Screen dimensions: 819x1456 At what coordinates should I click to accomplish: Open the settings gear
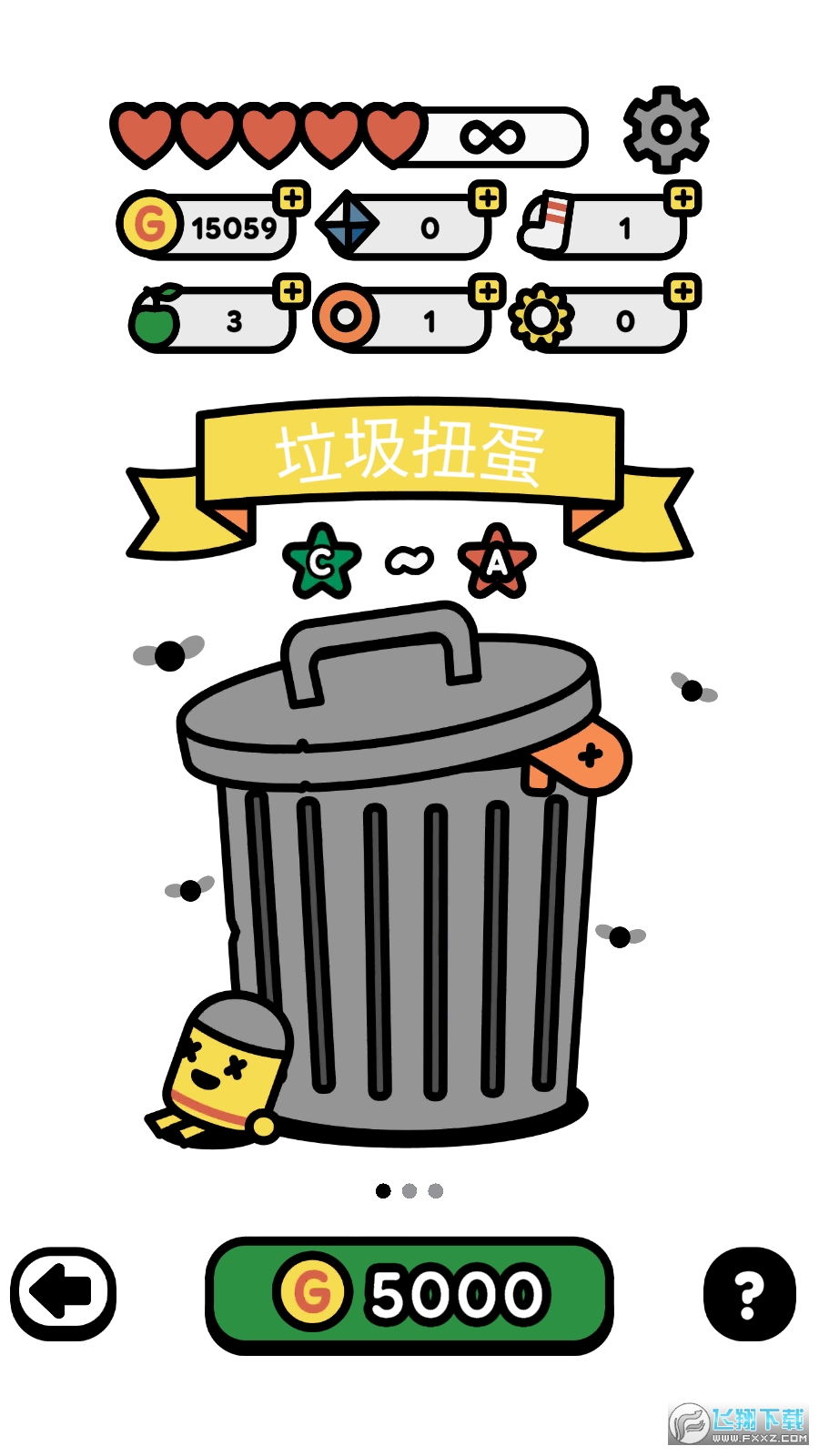tap(666, 130)
